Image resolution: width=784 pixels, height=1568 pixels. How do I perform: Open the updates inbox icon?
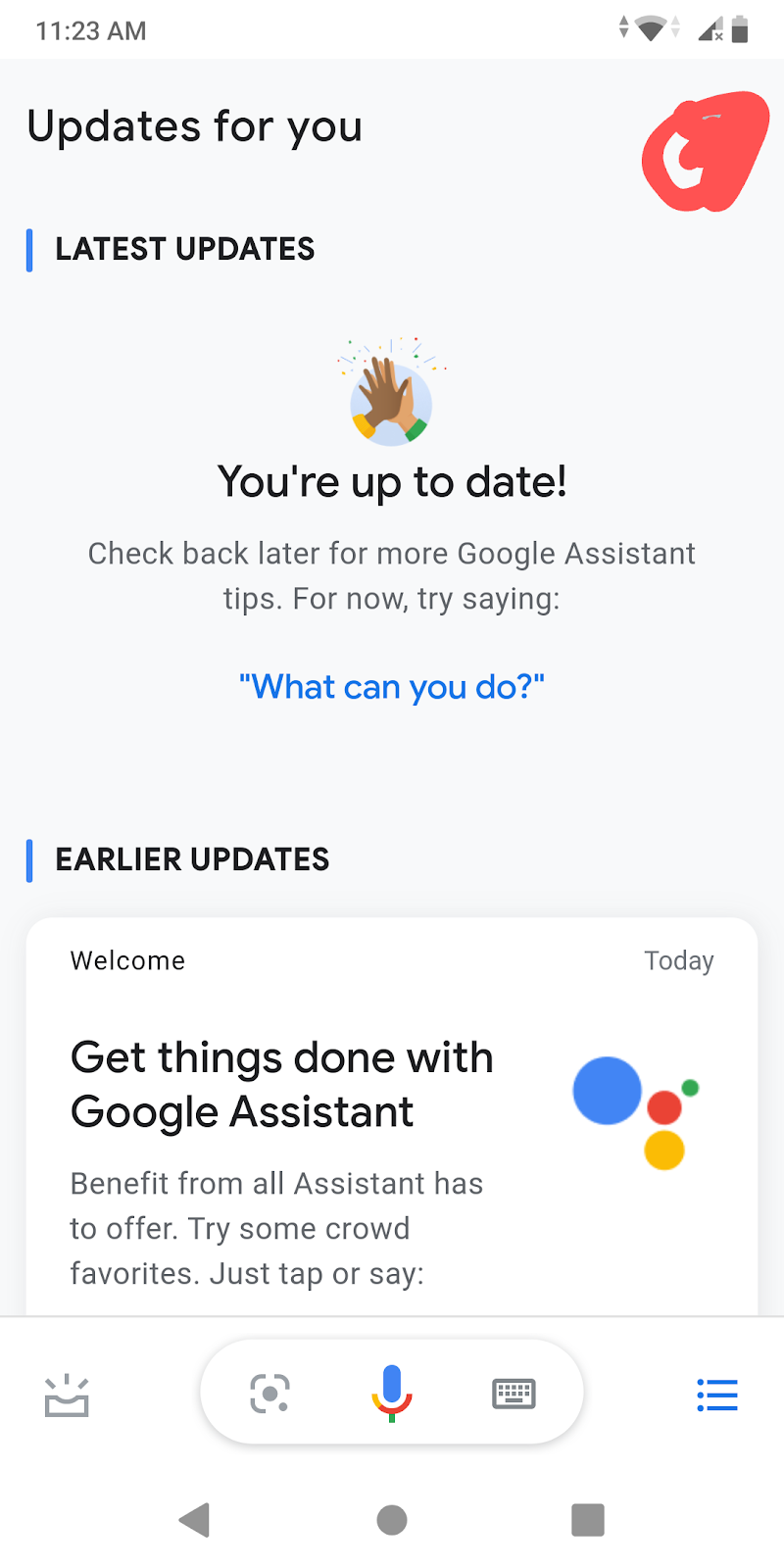point(67,1395)
